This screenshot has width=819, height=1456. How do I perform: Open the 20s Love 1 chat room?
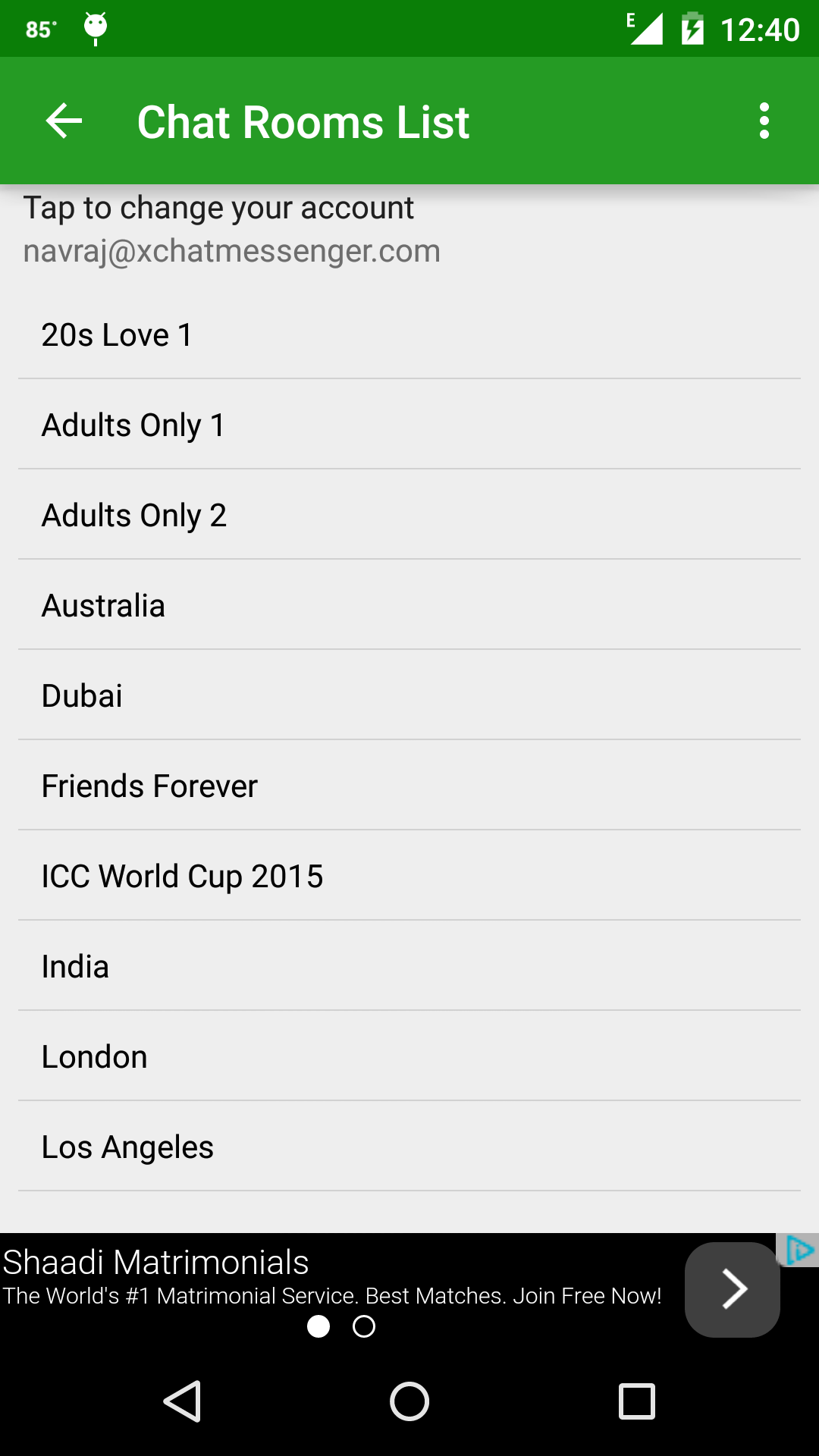[x=409, y=335]
